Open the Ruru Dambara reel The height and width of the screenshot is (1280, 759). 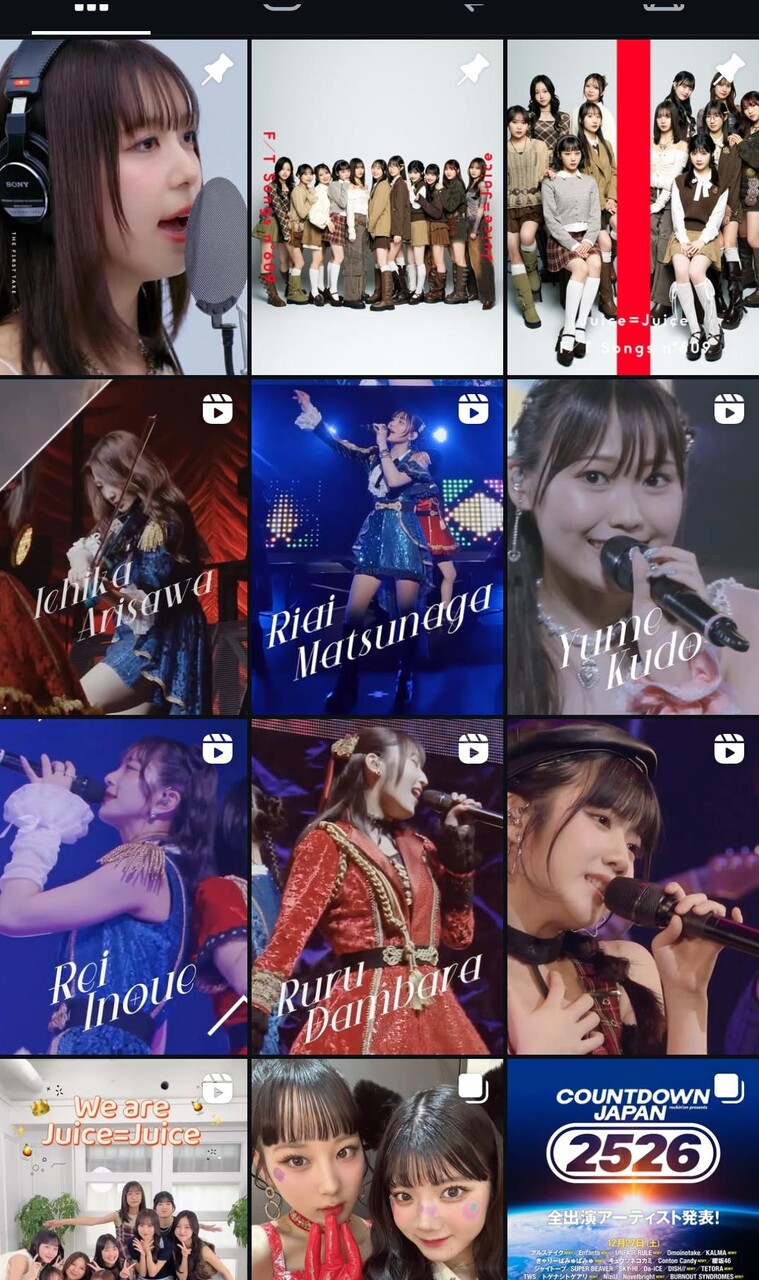(x=377, y=887)
